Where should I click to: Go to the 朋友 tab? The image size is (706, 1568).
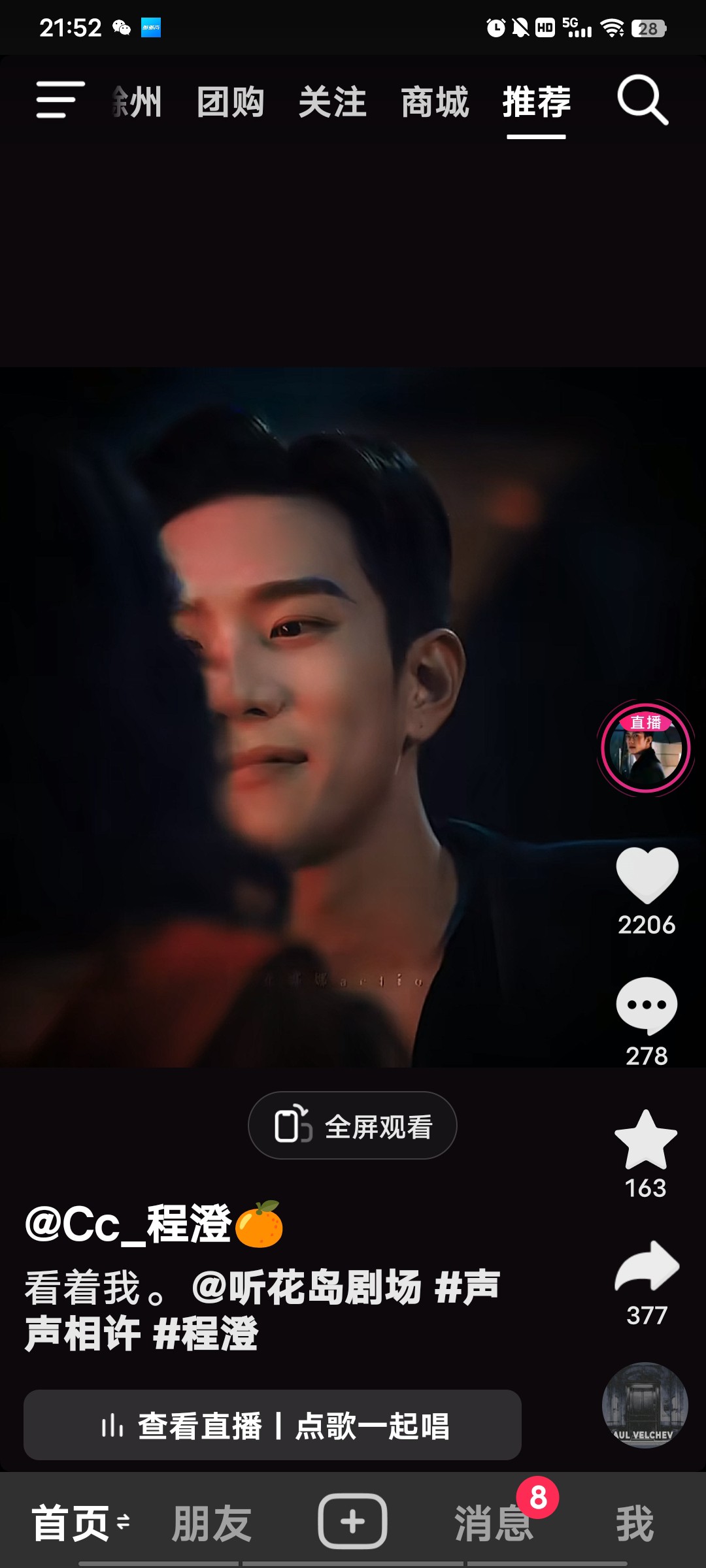[x=212, y=1523]
